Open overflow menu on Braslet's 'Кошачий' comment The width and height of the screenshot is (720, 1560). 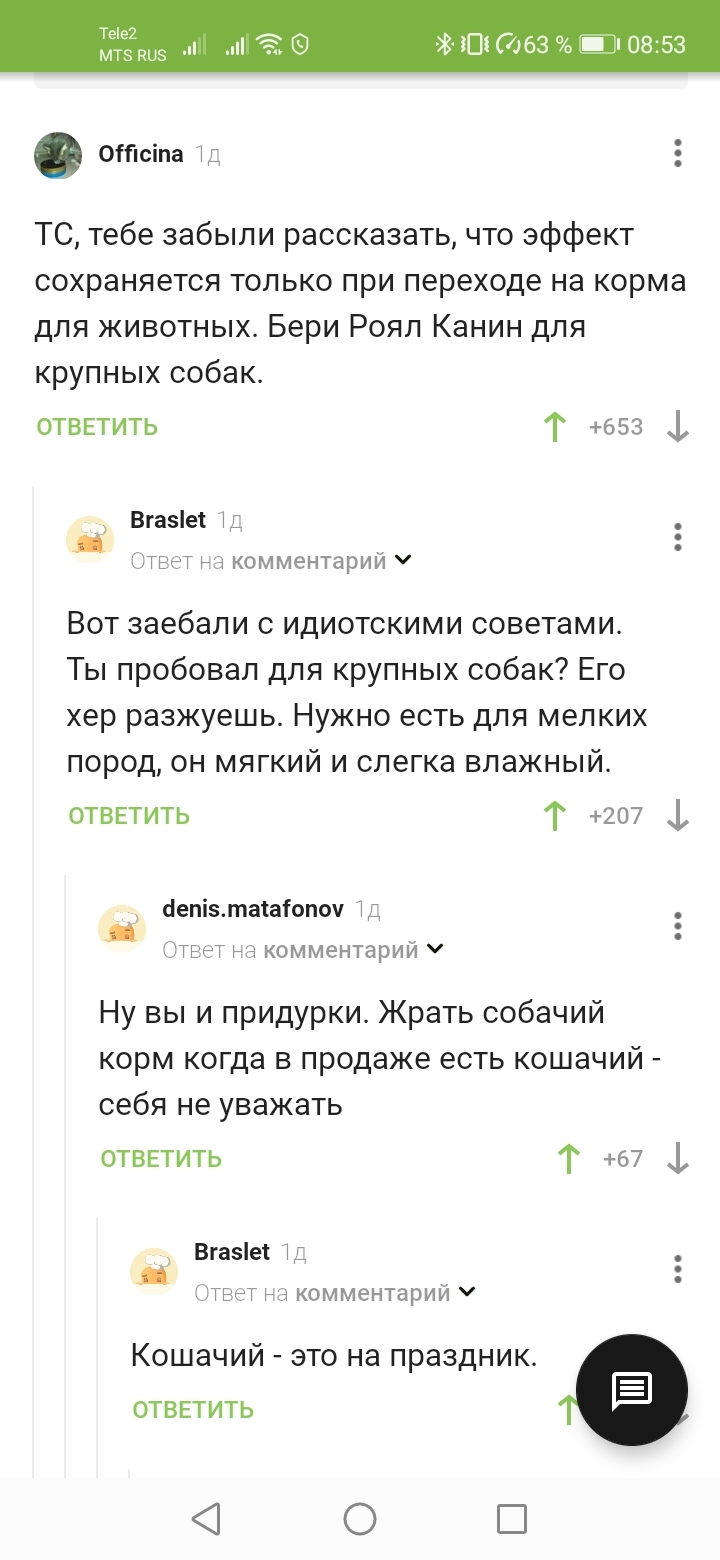coord(678,1269)
